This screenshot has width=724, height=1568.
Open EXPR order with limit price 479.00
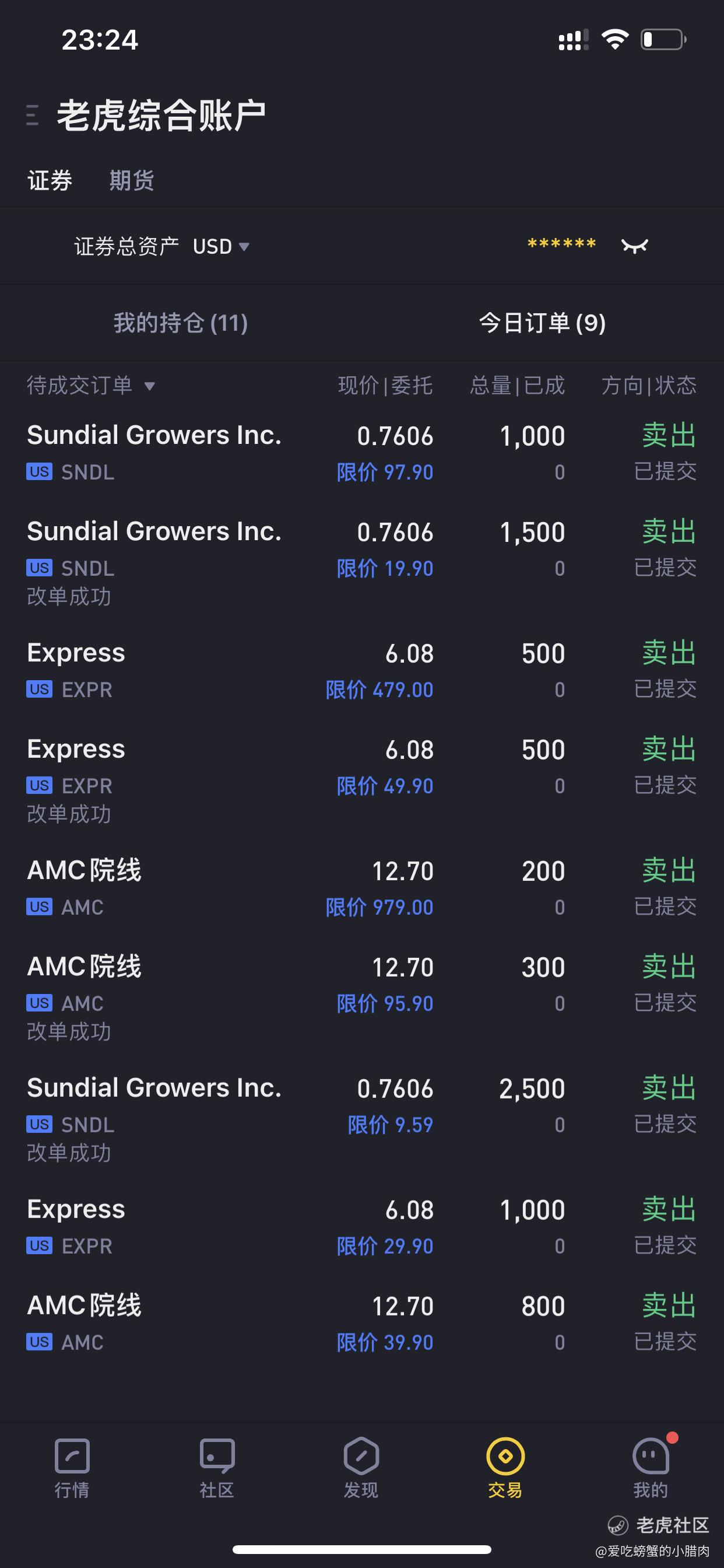click(362, 670)
